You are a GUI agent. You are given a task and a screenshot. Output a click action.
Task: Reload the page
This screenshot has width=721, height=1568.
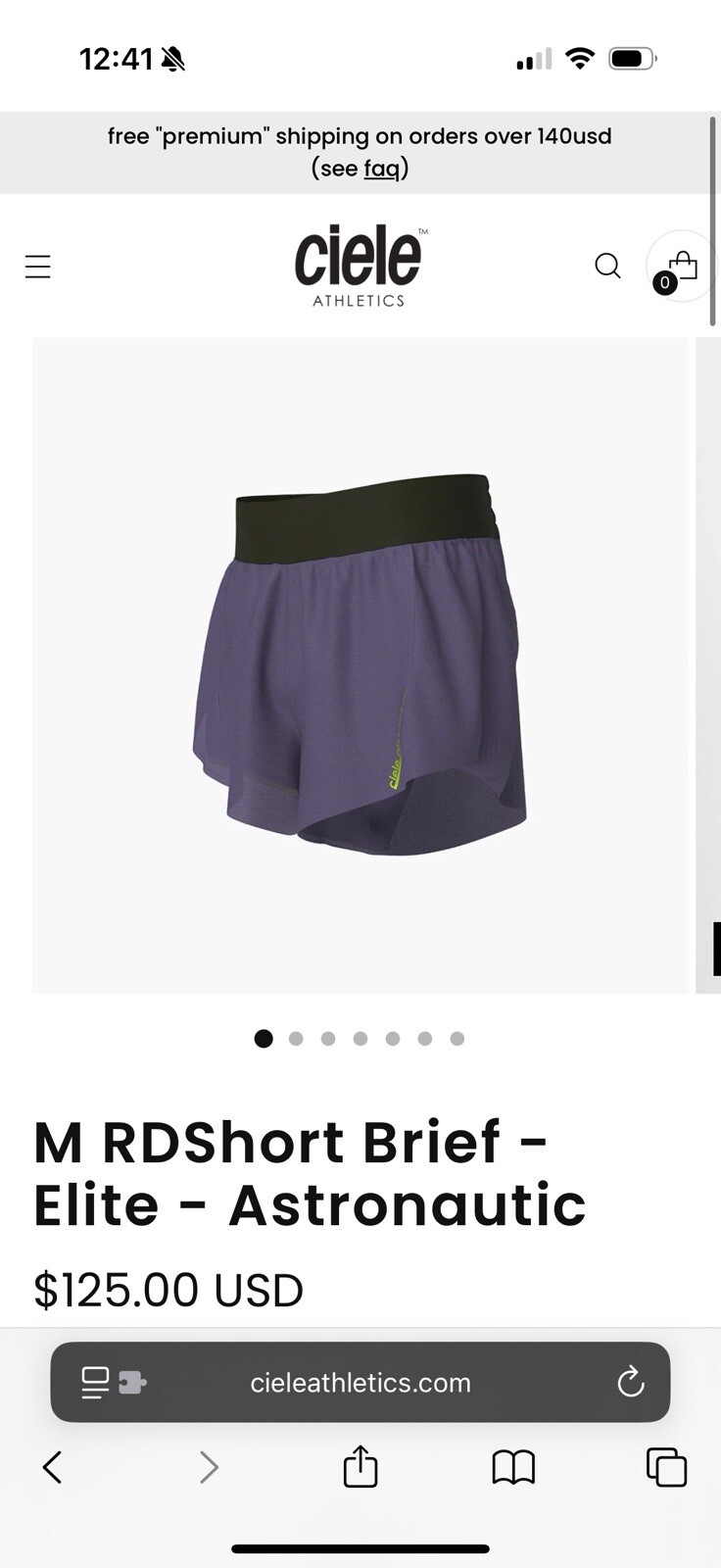(630, 1383)
